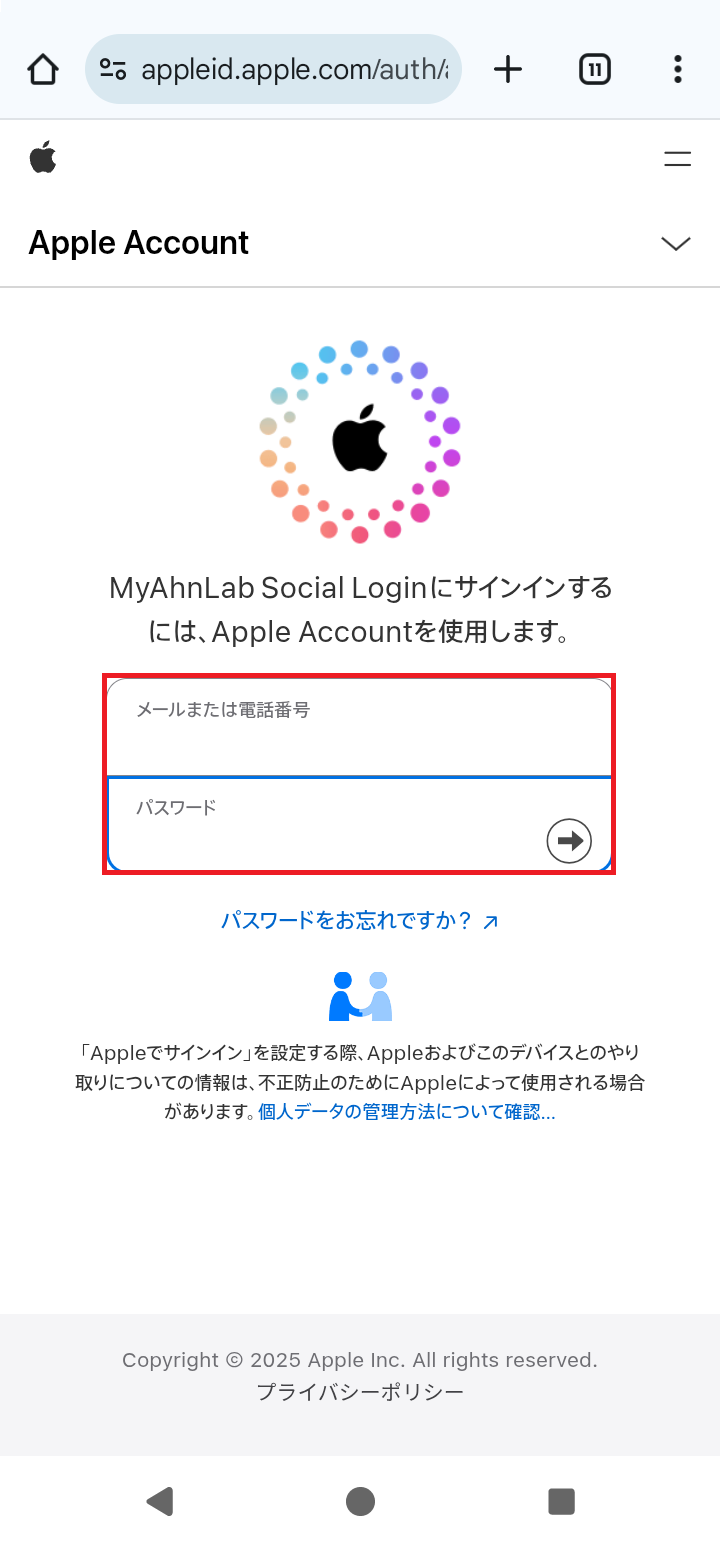Open the 個人データの管理方法について確認 link
Image resolution: width=720 pixels, height=1543 pixels.
coord(406,1112)
